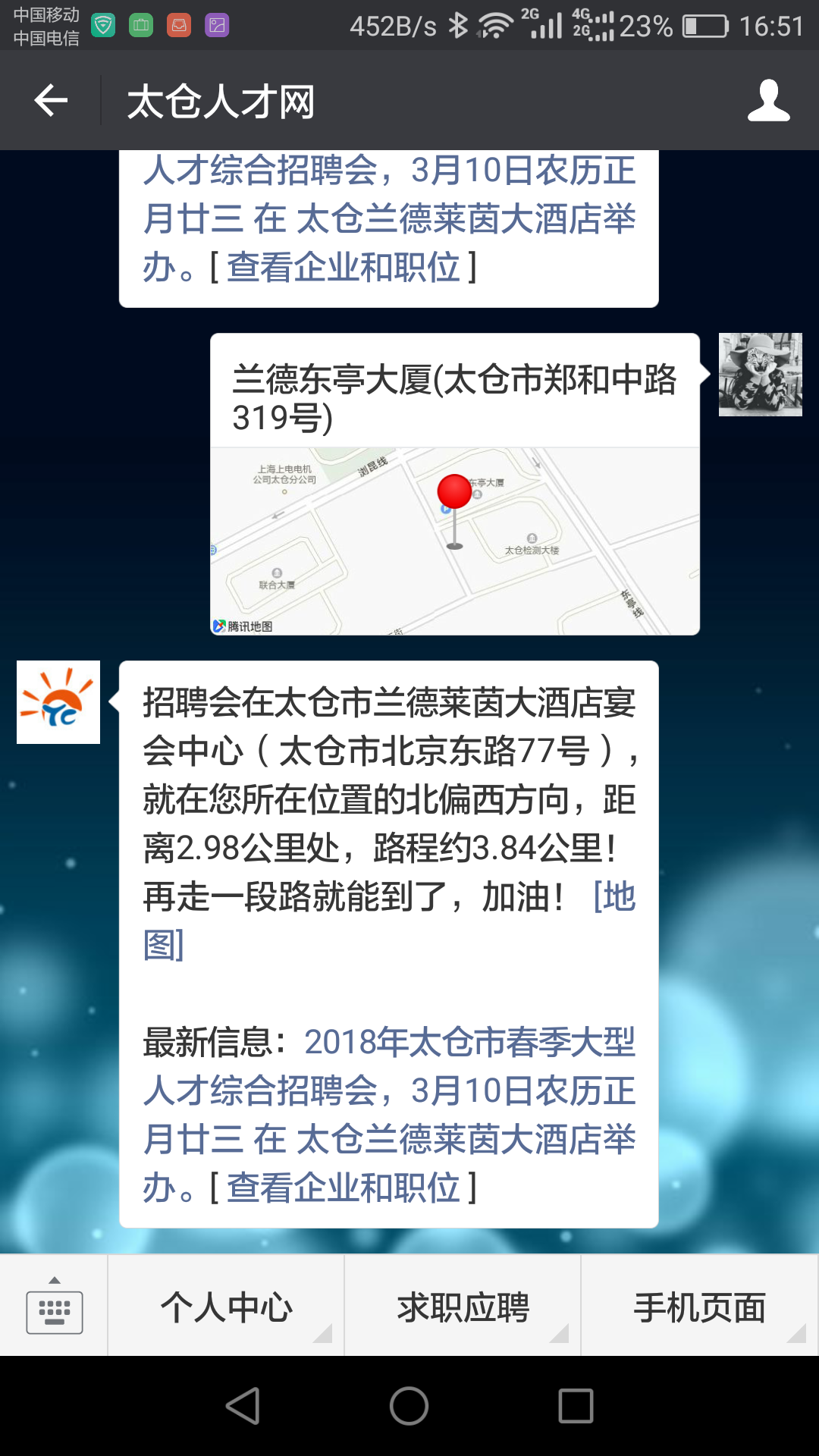Go back using the top-left arrow

click(x=51, y=101)
